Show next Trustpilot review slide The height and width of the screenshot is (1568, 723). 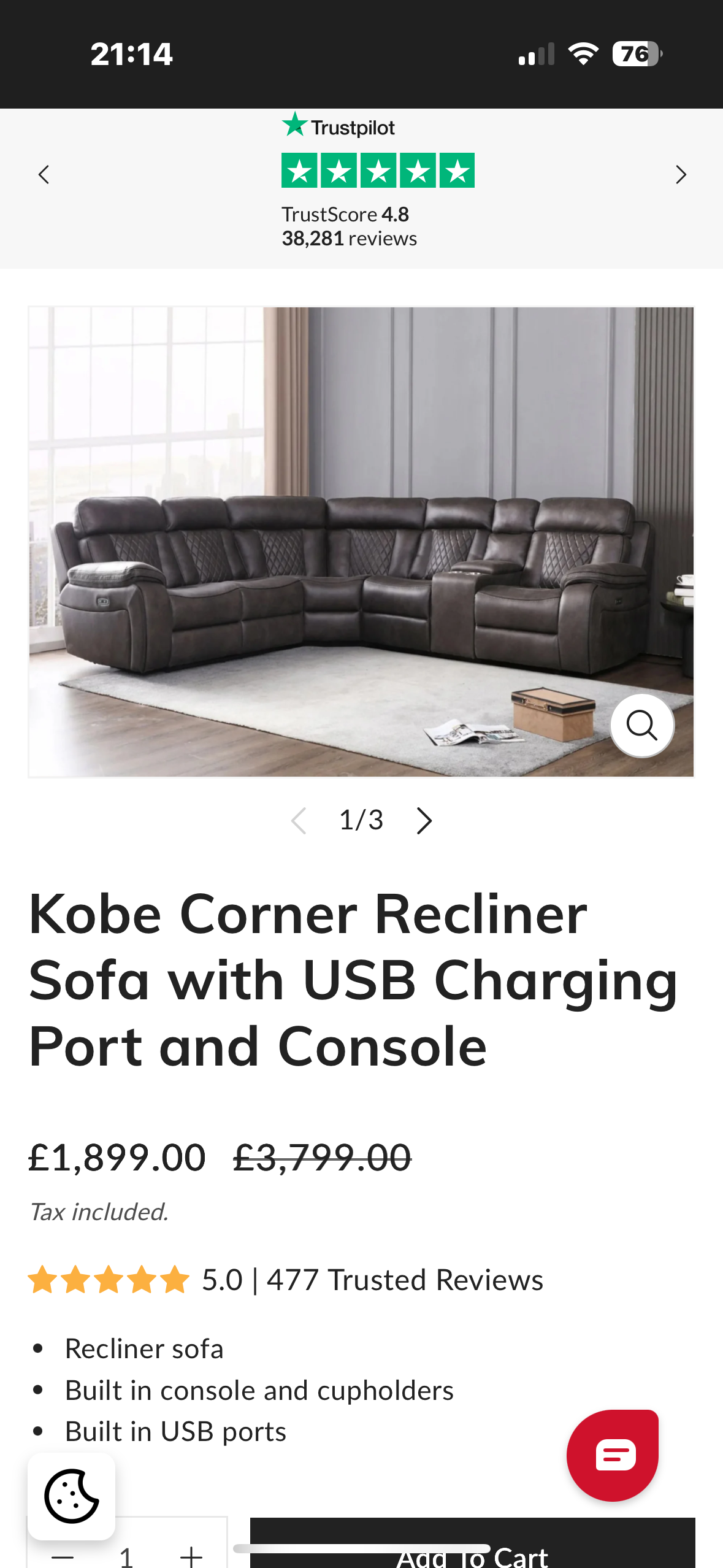(681, 175)
